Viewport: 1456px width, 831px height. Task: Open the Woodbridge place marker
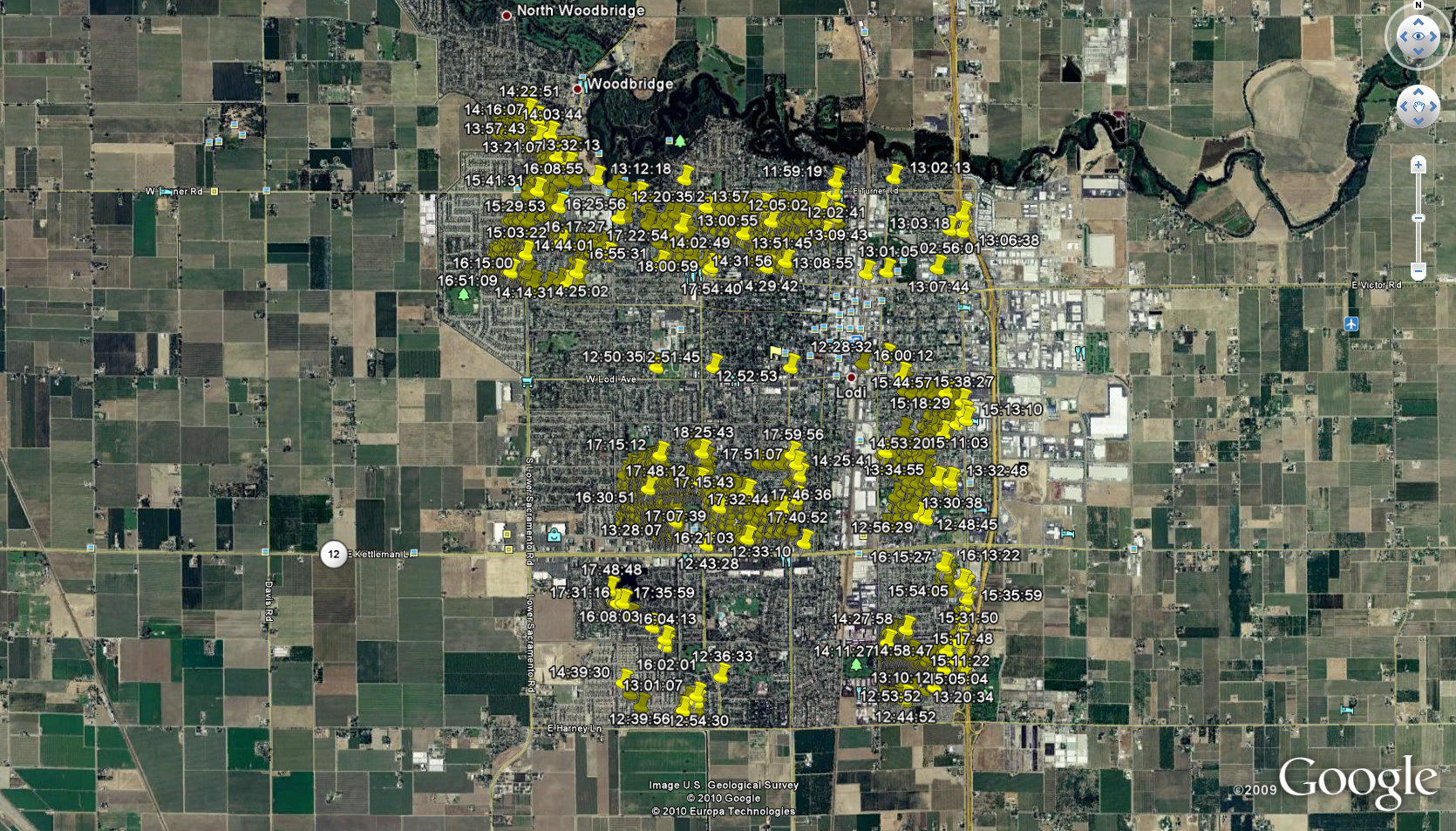coord(577,89)
